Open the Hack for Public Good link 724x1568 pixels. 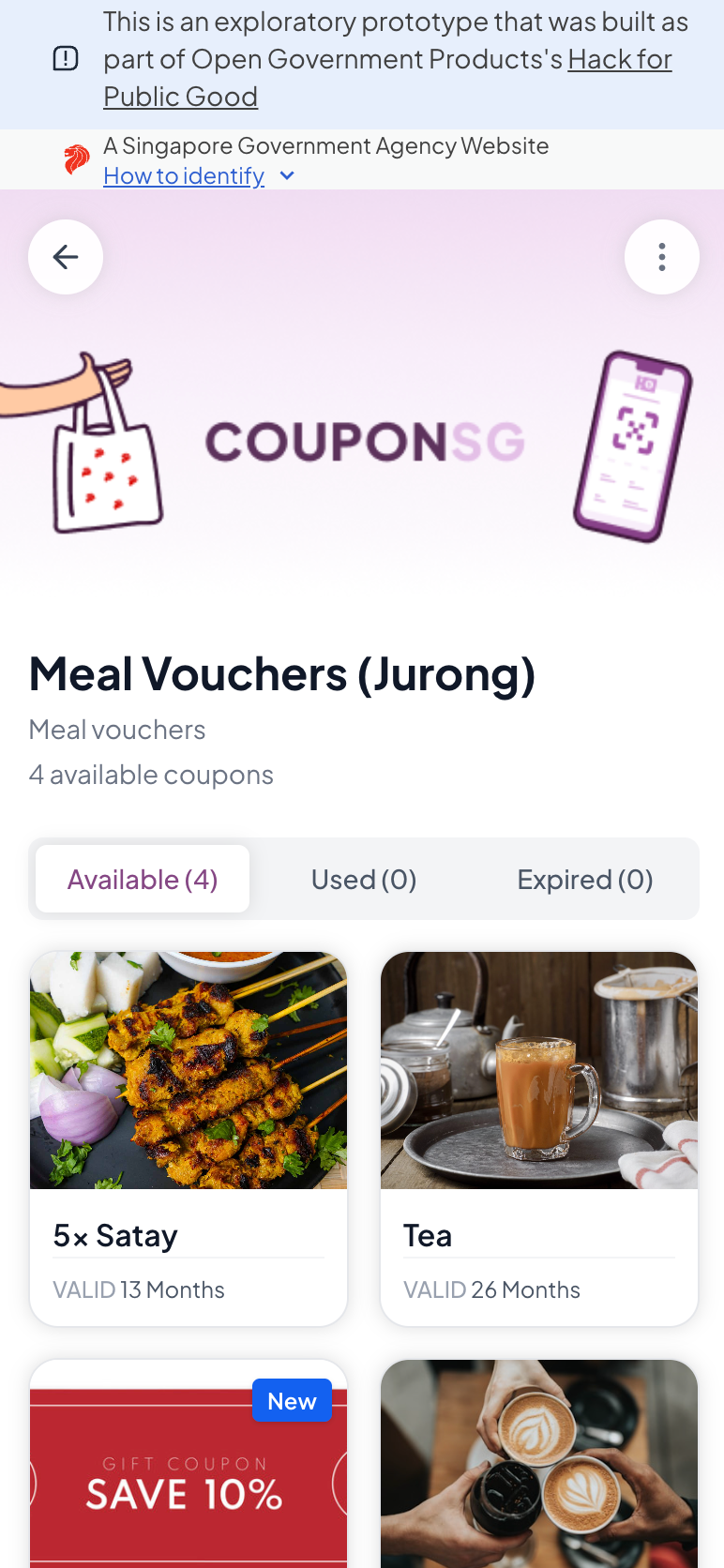619,60
